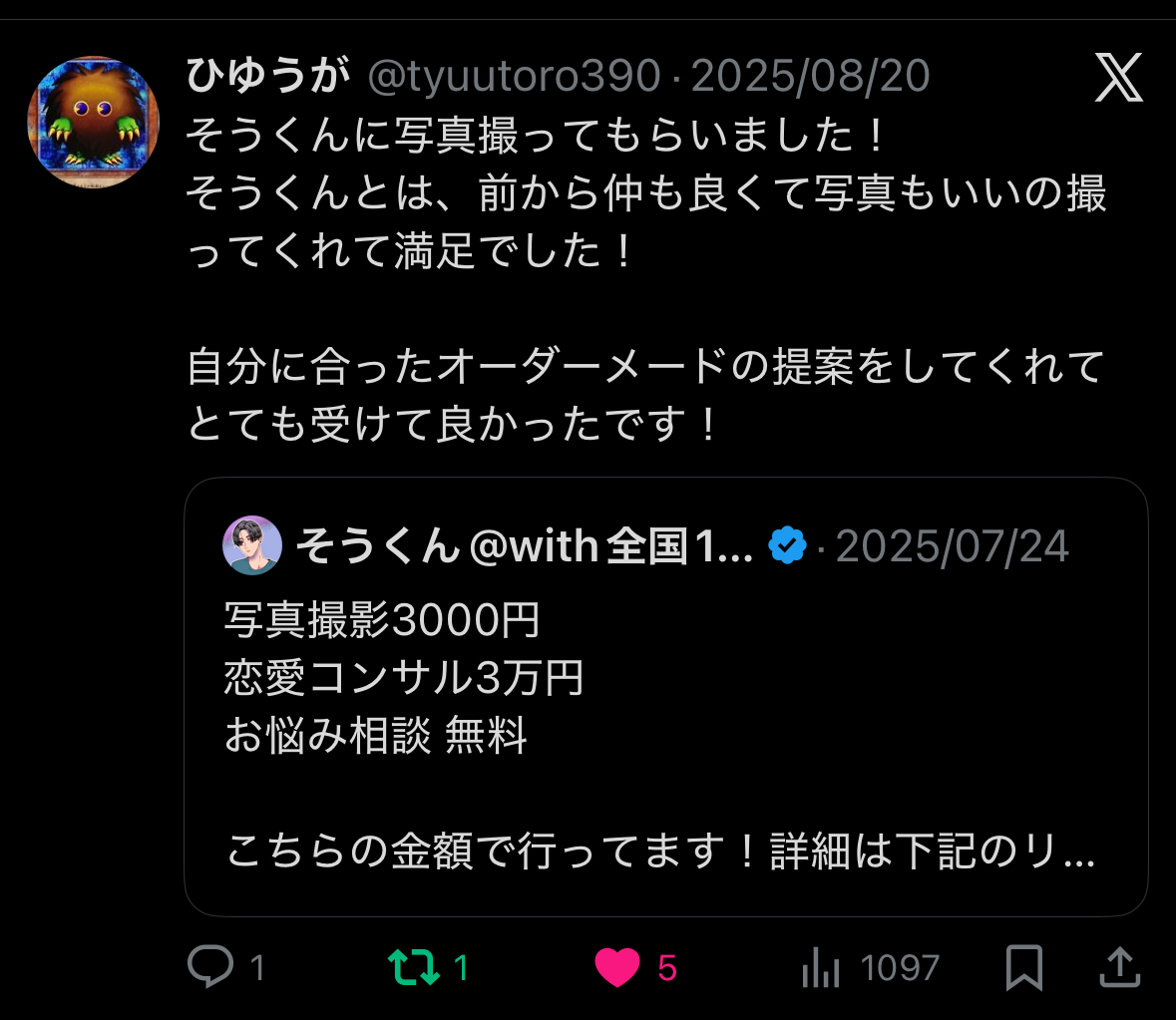Tap the X logo on the post

1118,78
